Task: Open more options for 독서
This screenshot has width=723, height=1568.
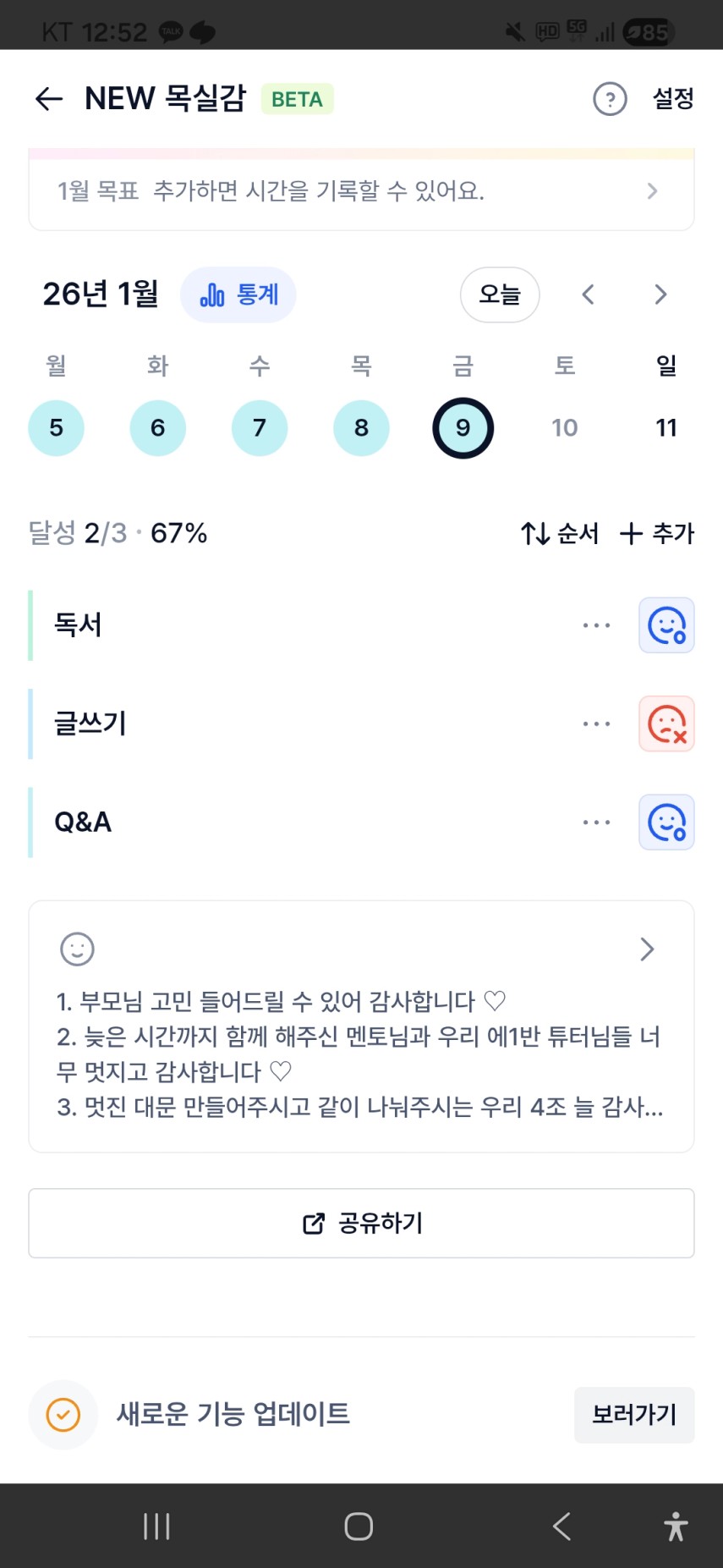Action: (596, 625)
